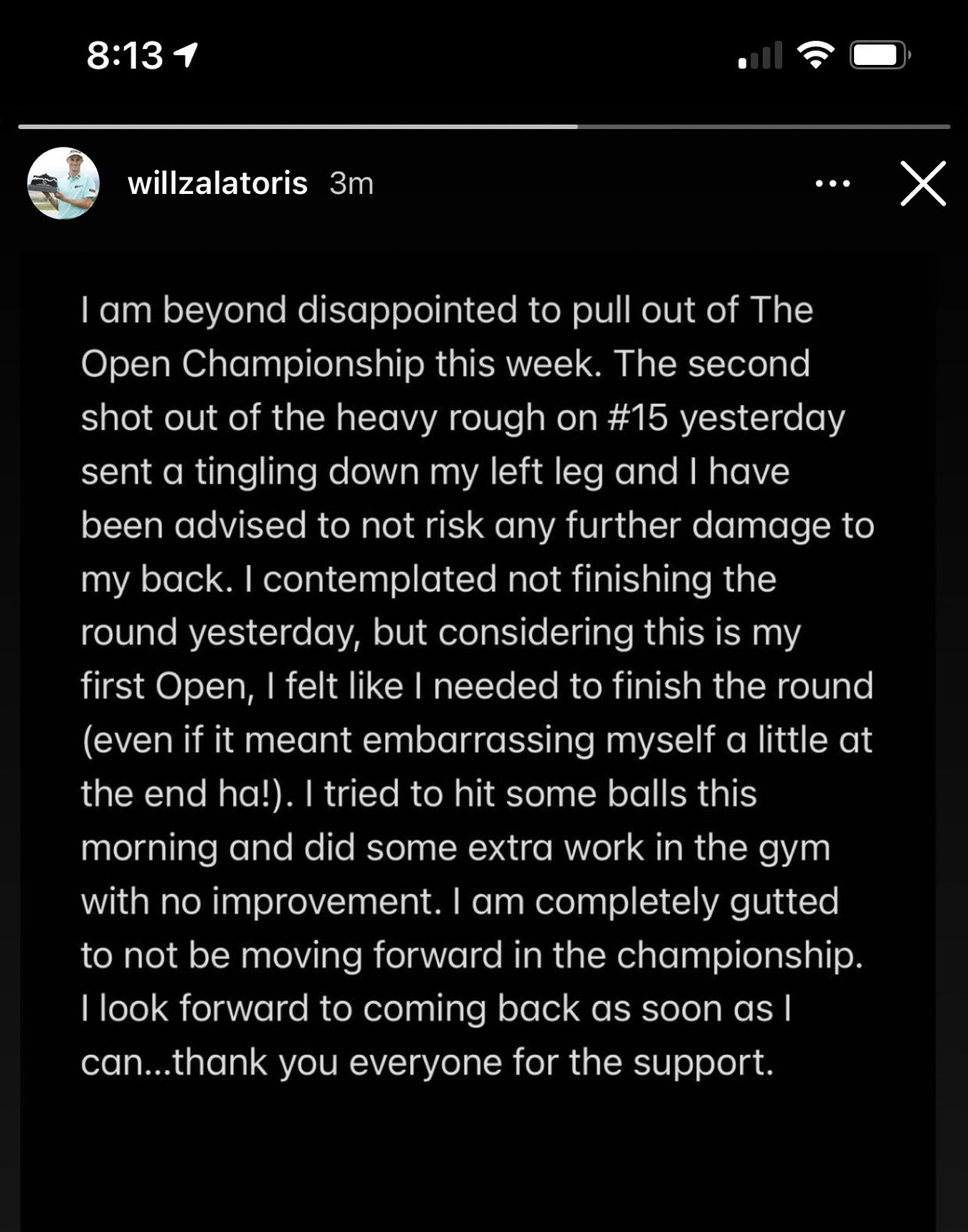Open the three-dot story options menu
The image size is (968, 1232).
coord(833,183)
